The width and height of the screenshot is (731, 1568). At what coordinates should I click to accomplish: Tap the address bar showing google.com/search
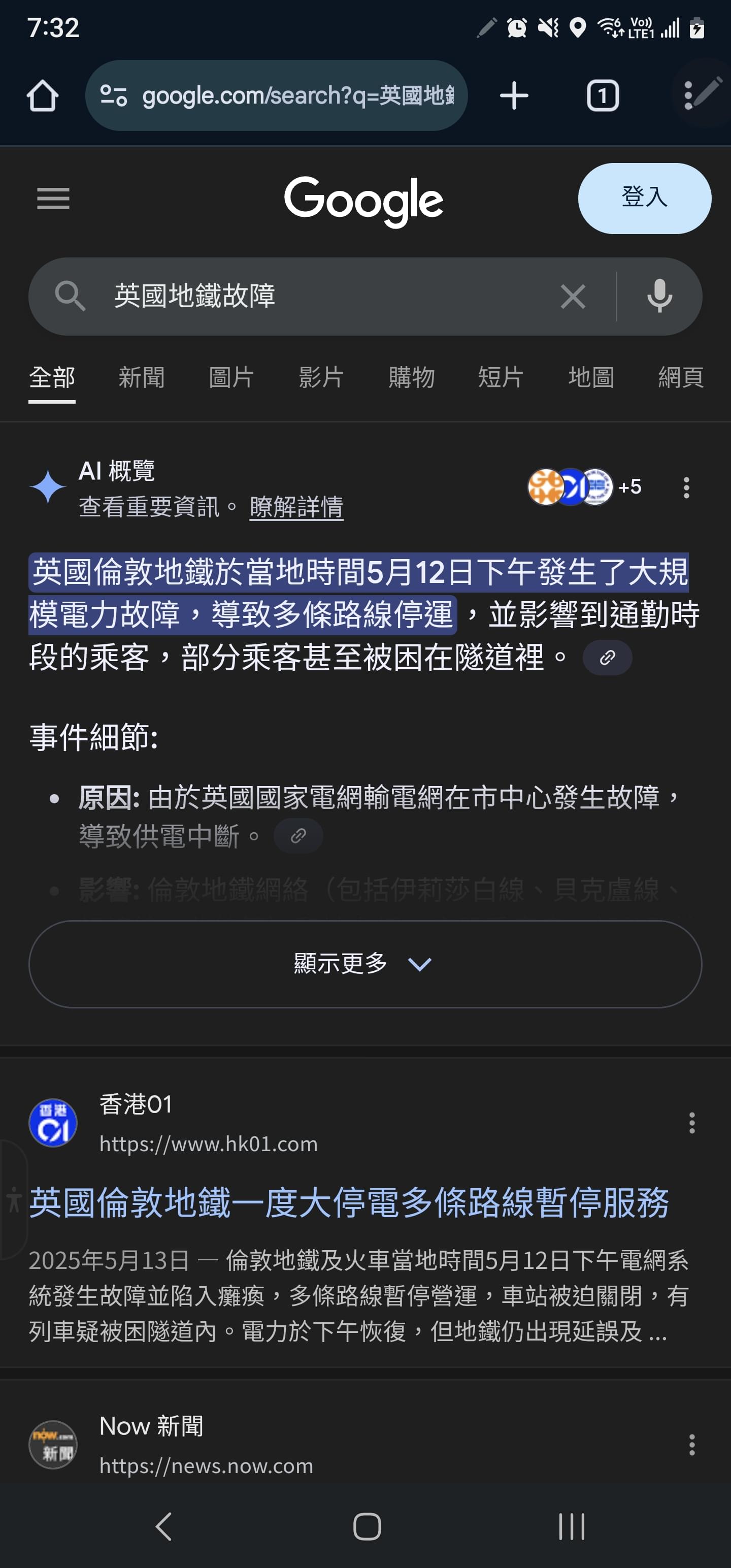click(276, 95)
